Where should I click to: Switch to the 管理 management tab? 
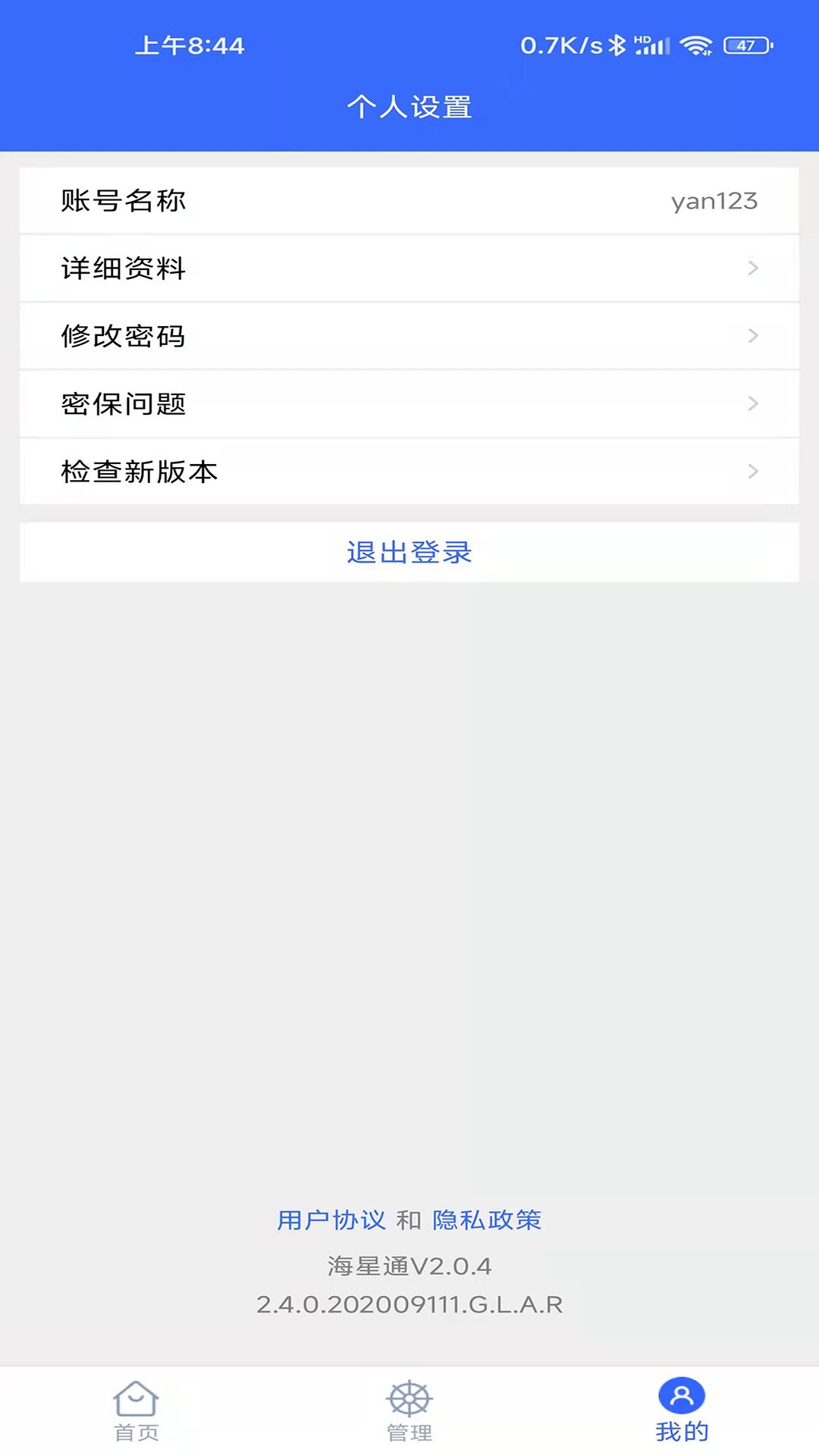[x=409, y=1410]
